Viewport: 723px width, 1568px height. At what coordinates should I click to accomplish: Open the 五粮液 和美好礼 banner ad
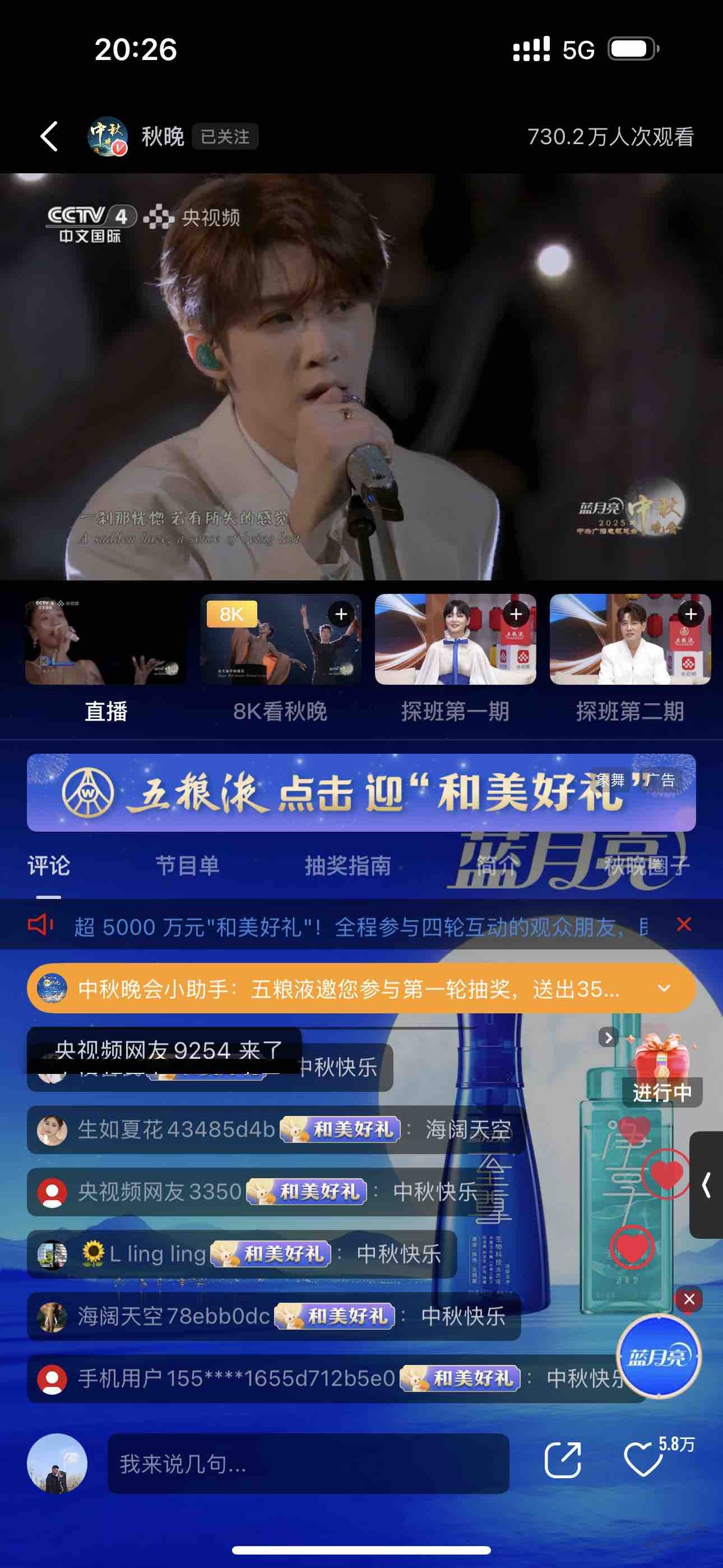[361, 792]
